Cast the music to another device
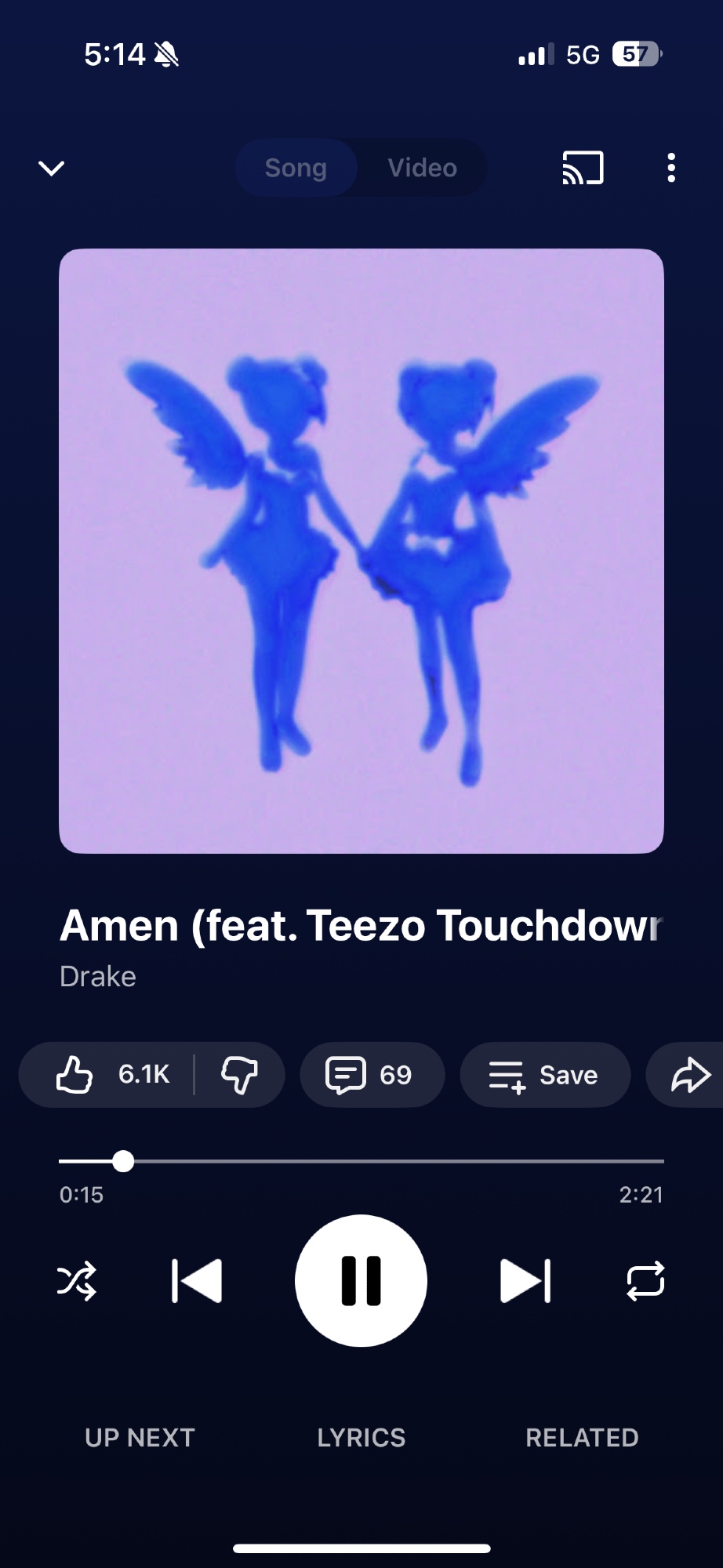The height and width of the screenshot is (1568, 723). 583,168
